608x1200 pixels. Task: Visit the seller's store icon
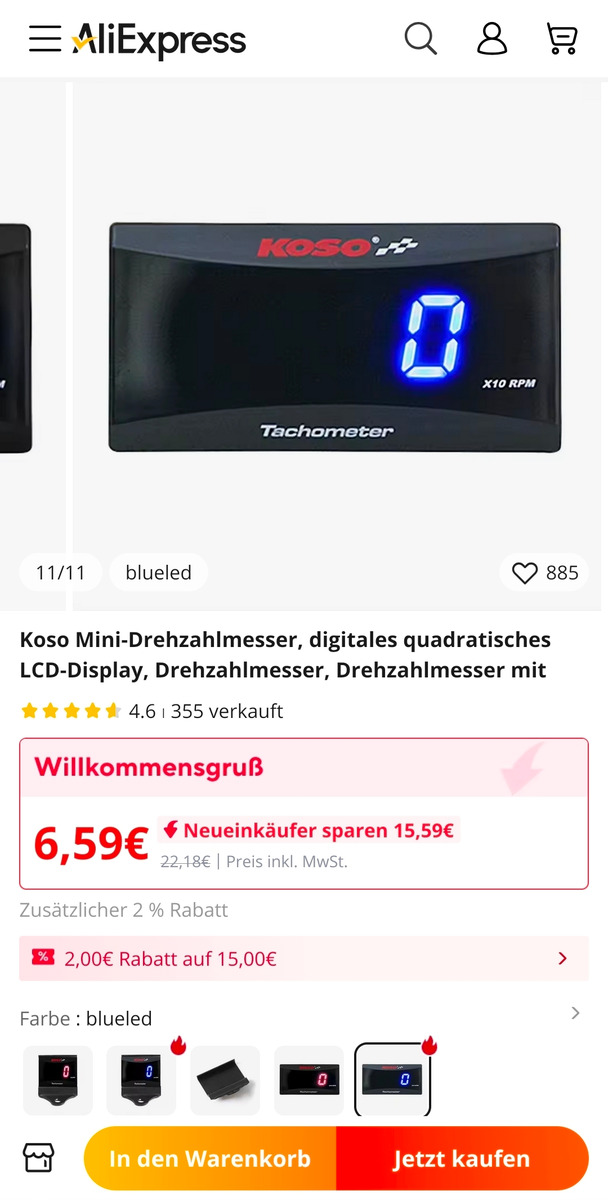[x=38, y=1159]
